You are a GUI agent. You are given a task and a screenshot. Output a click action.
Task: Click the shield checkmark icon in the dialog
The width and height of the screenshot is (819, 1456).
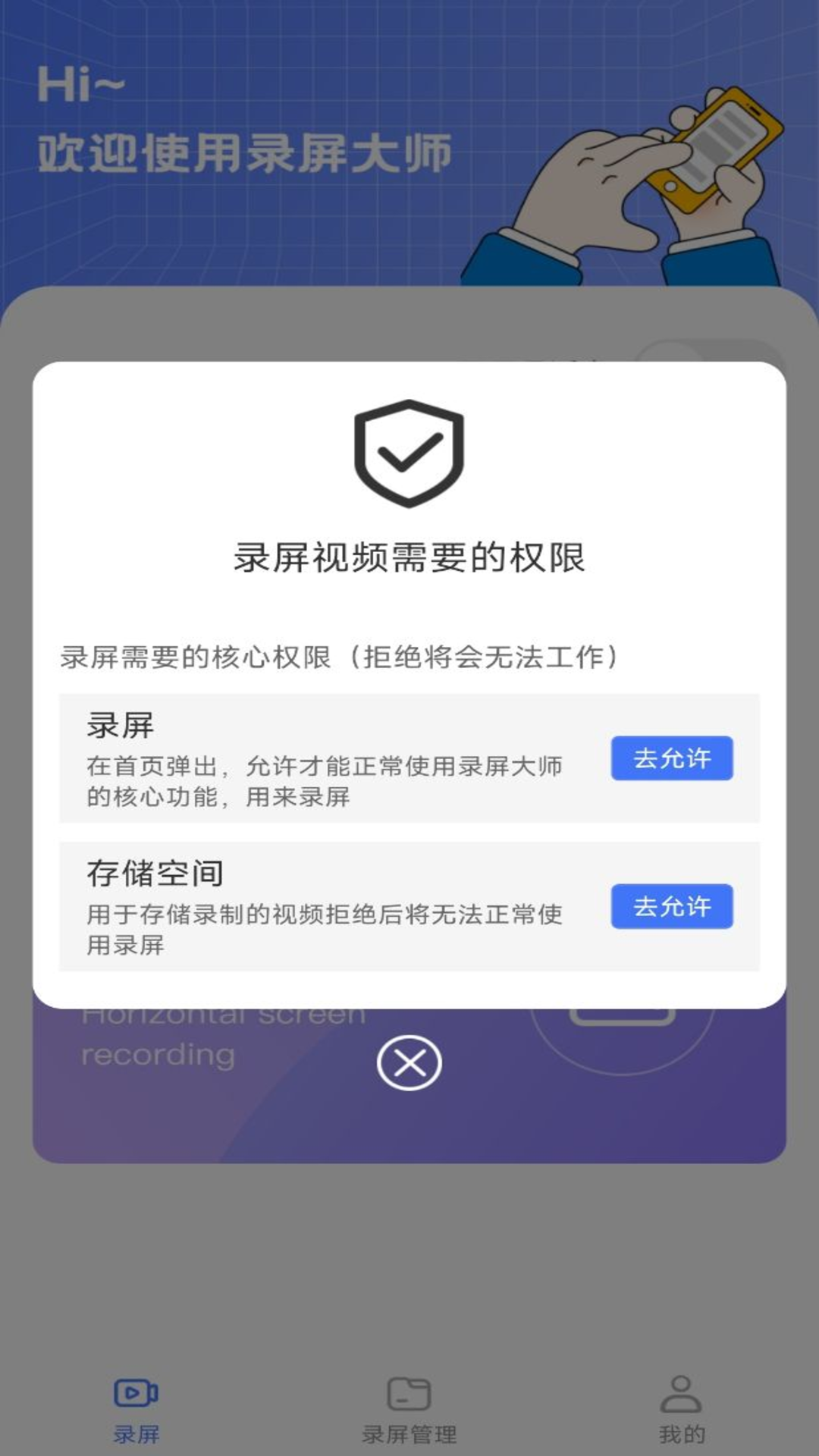[x=407, y=453]
